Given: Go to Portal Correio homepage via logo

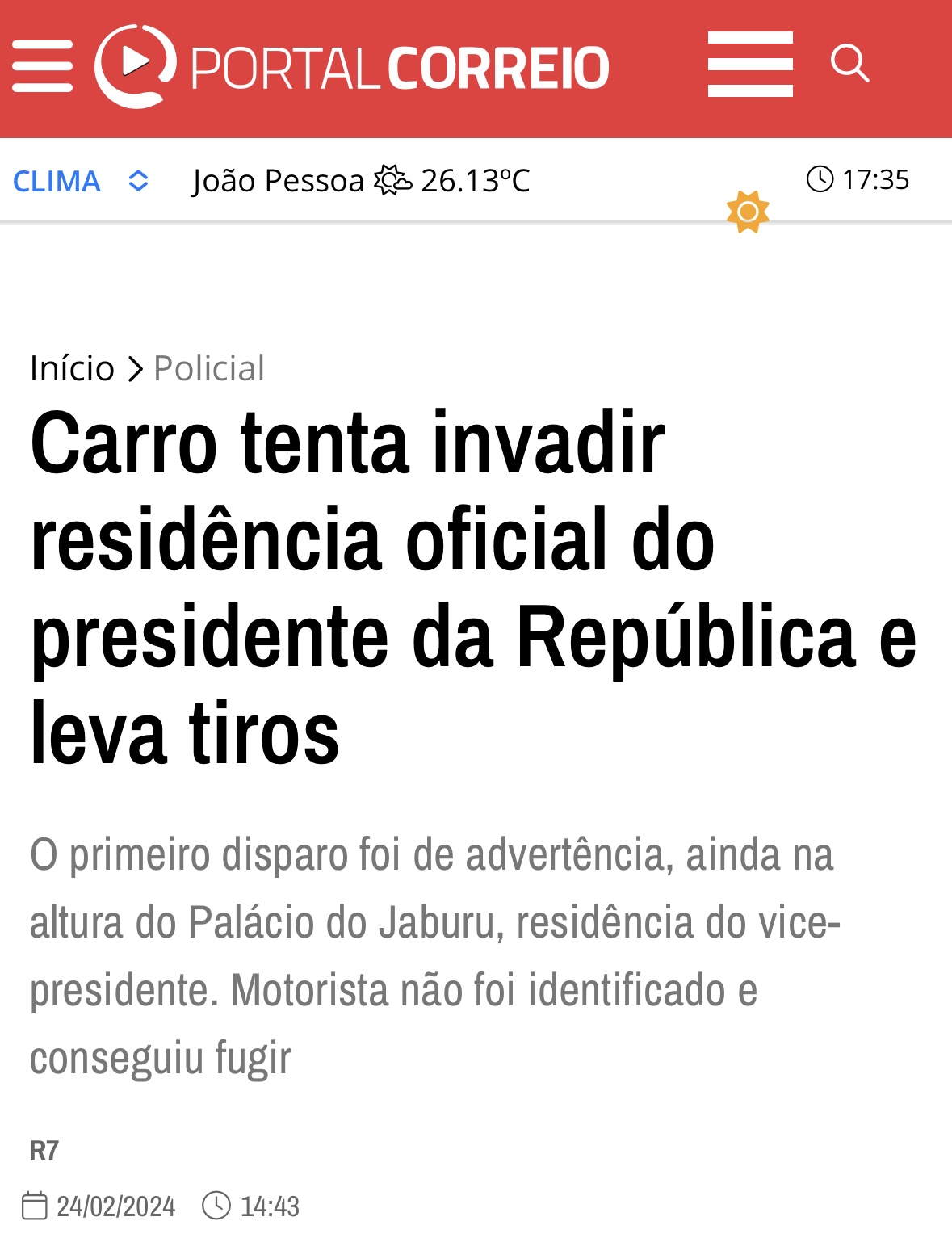Looking at the screenshot, I should [353, 66].
